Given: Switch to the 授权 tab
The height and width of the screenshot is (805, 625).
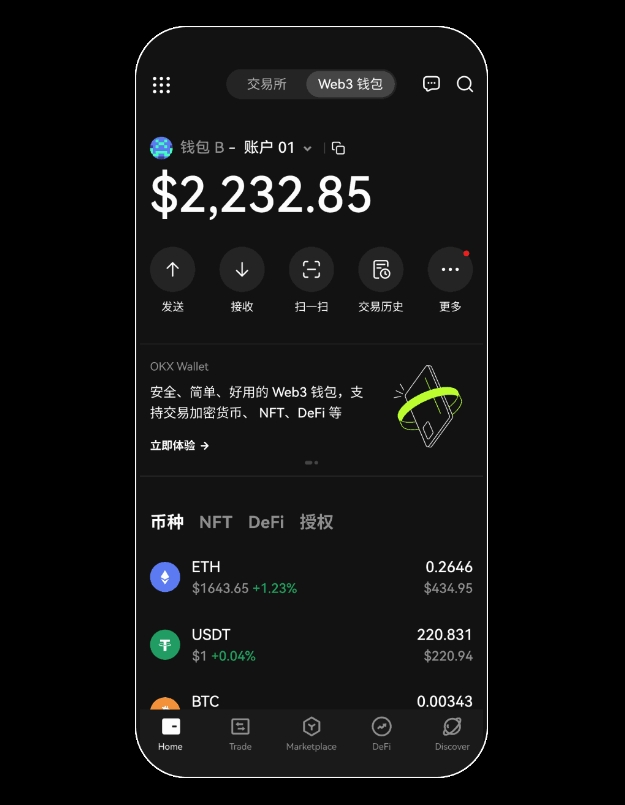Looking at the screenshot, I should click(316, 522).
